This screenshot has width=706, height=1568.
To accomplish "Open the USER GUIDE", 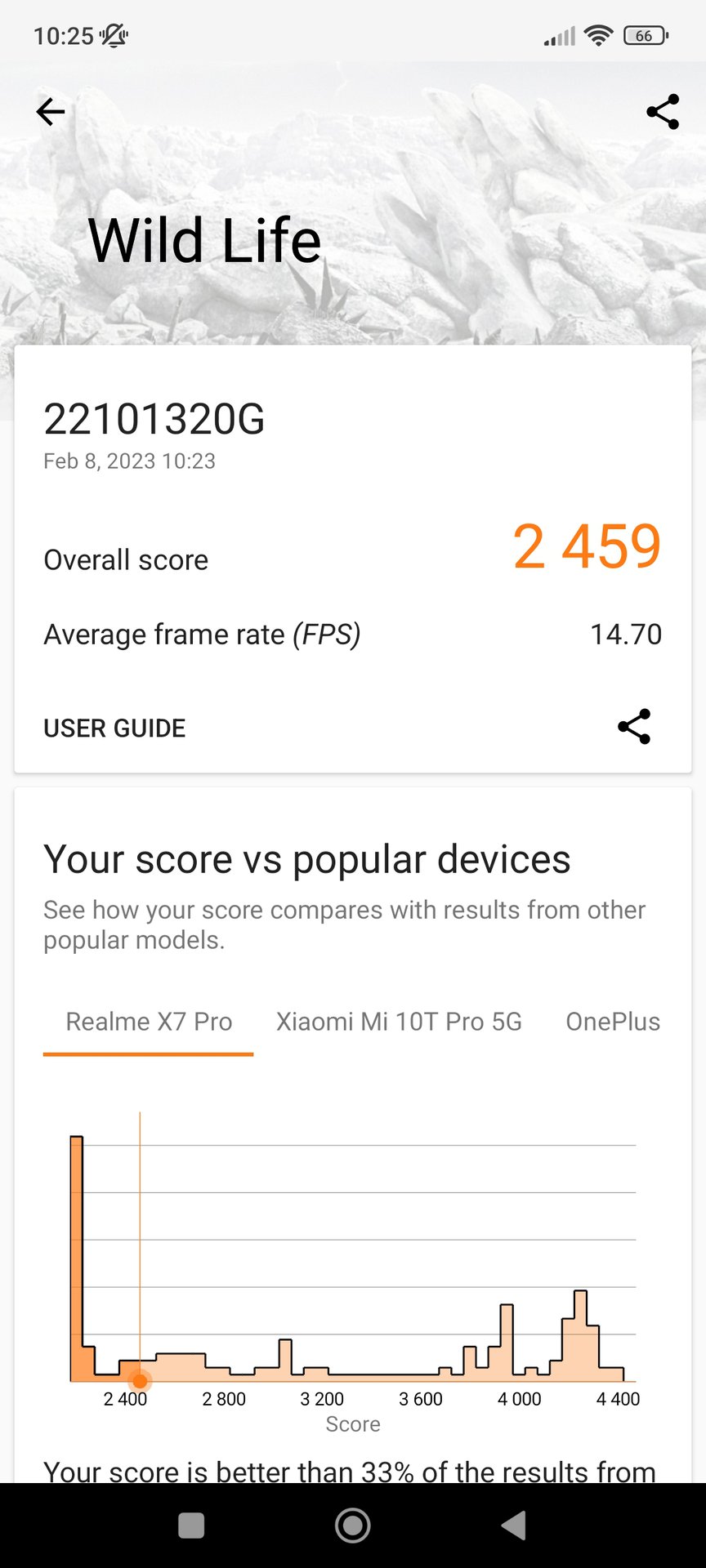I will click(114, 728).
